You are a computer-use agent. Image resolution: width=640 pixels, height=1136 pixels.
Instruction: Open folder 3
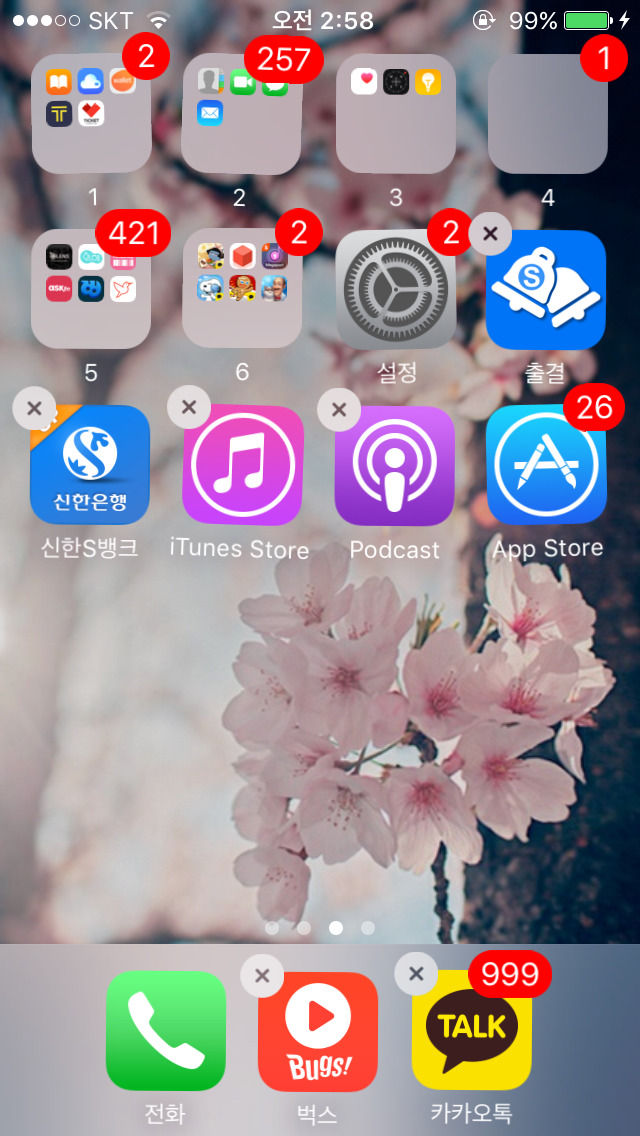[x=396, y=115]
